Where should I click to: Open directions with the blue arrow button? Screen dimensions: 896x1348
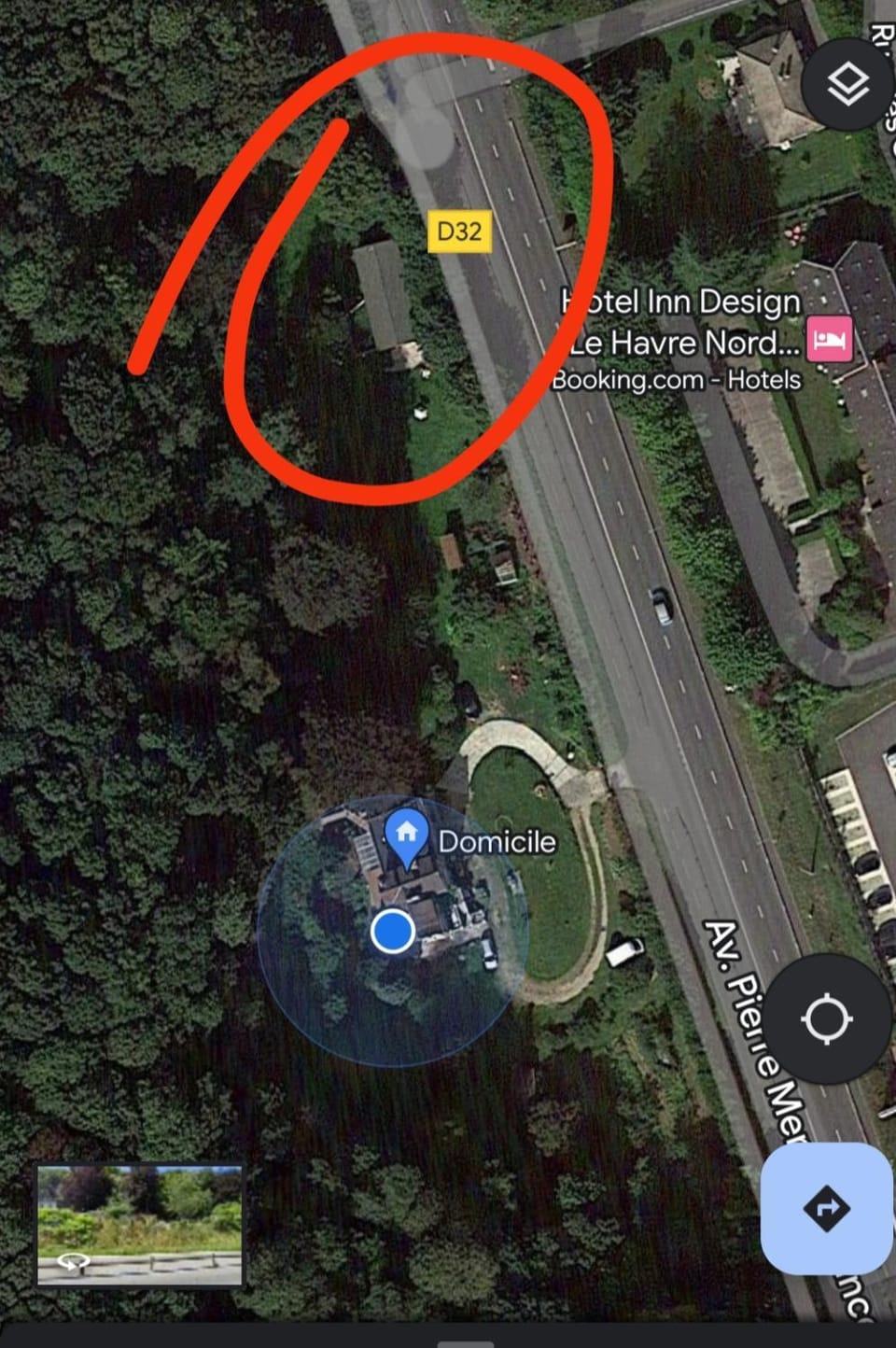pyautogui.click(x=827, y=1209)
